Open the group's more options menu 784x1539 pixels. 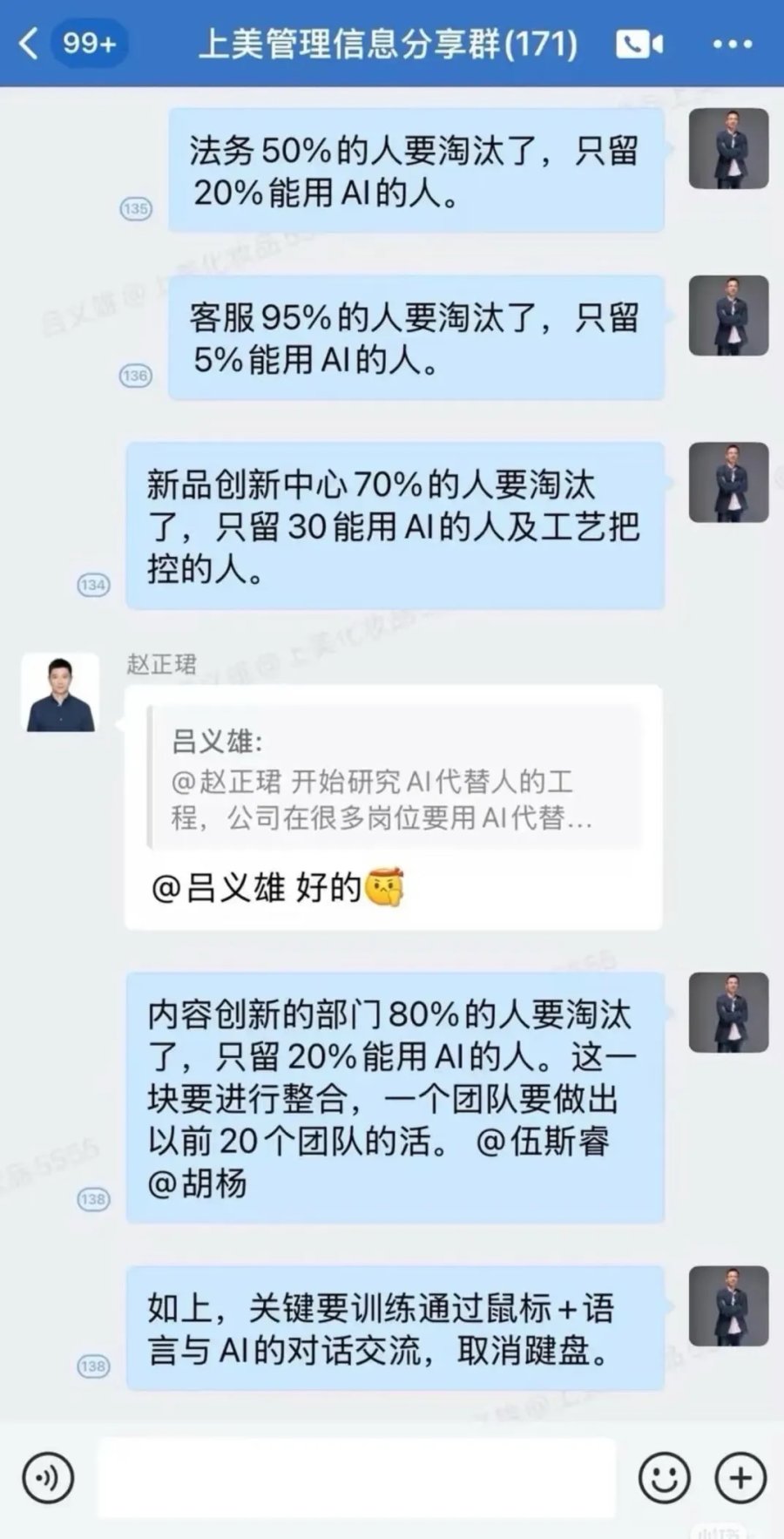pos(732,44)
